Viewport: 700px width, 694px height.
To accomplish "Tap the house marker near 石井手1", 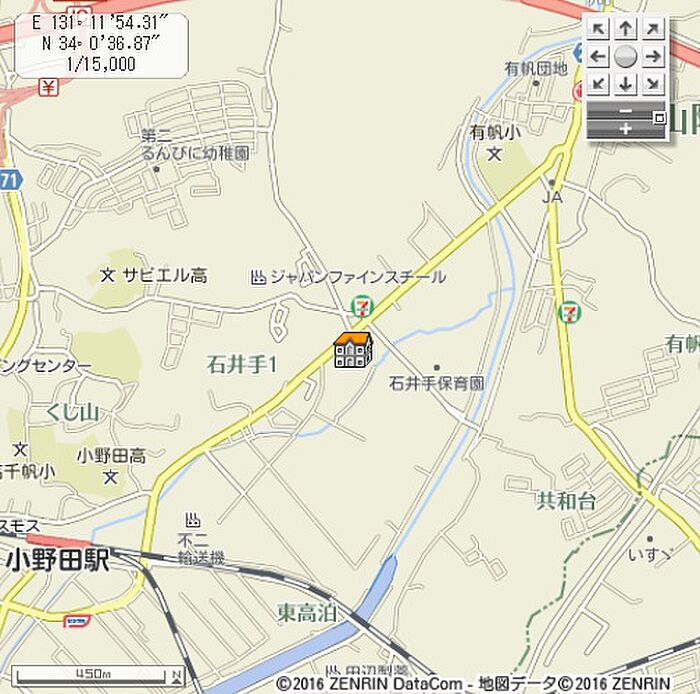I will pos(353,350).
